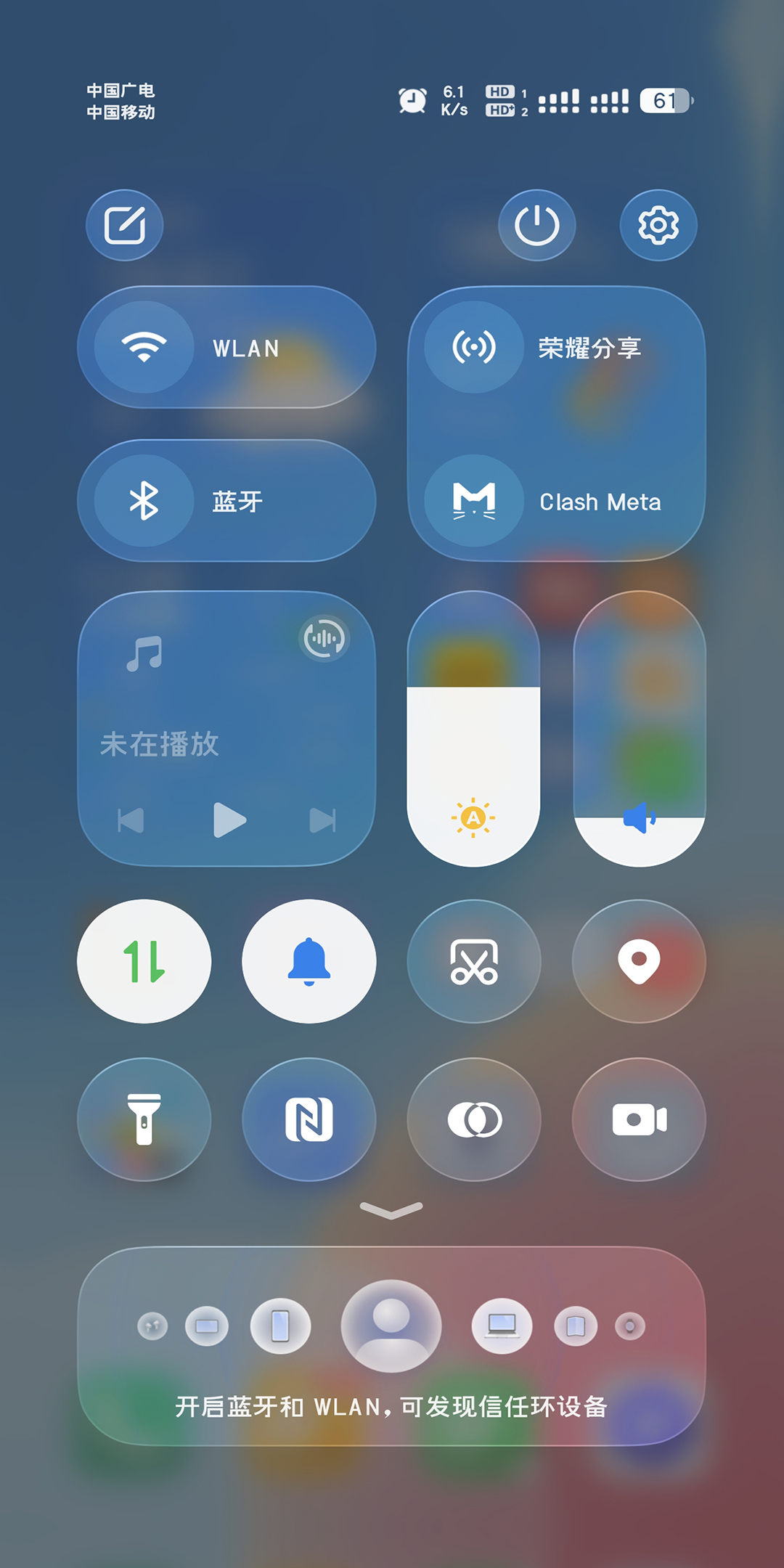Screen dimensions: 784x1568
Task: Toggle the bell sound mode
Action: 309,961
